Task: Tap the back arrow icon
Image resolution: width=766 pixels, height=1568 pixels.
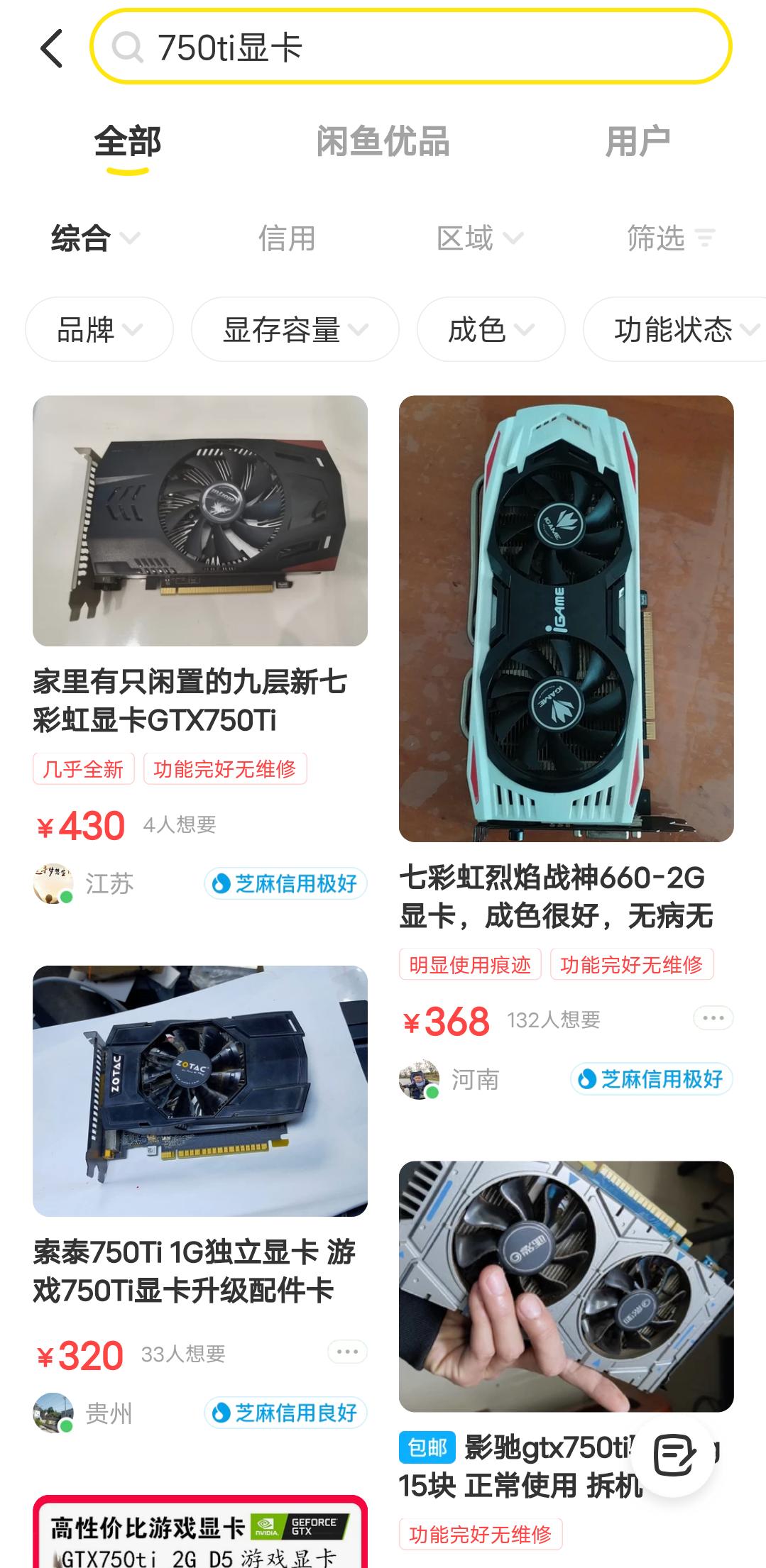Action: 50,48
